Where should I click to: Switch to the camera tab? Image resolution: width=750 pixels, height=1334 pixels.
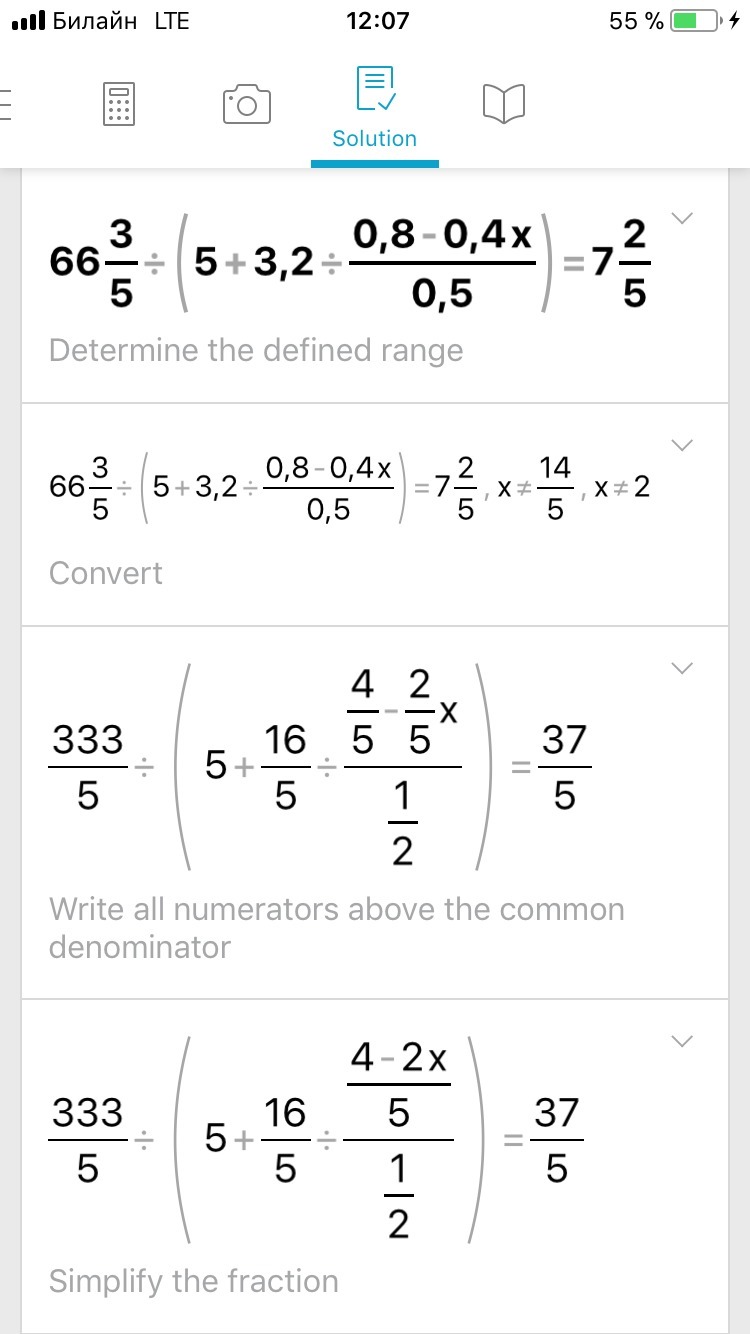(246, 104)
